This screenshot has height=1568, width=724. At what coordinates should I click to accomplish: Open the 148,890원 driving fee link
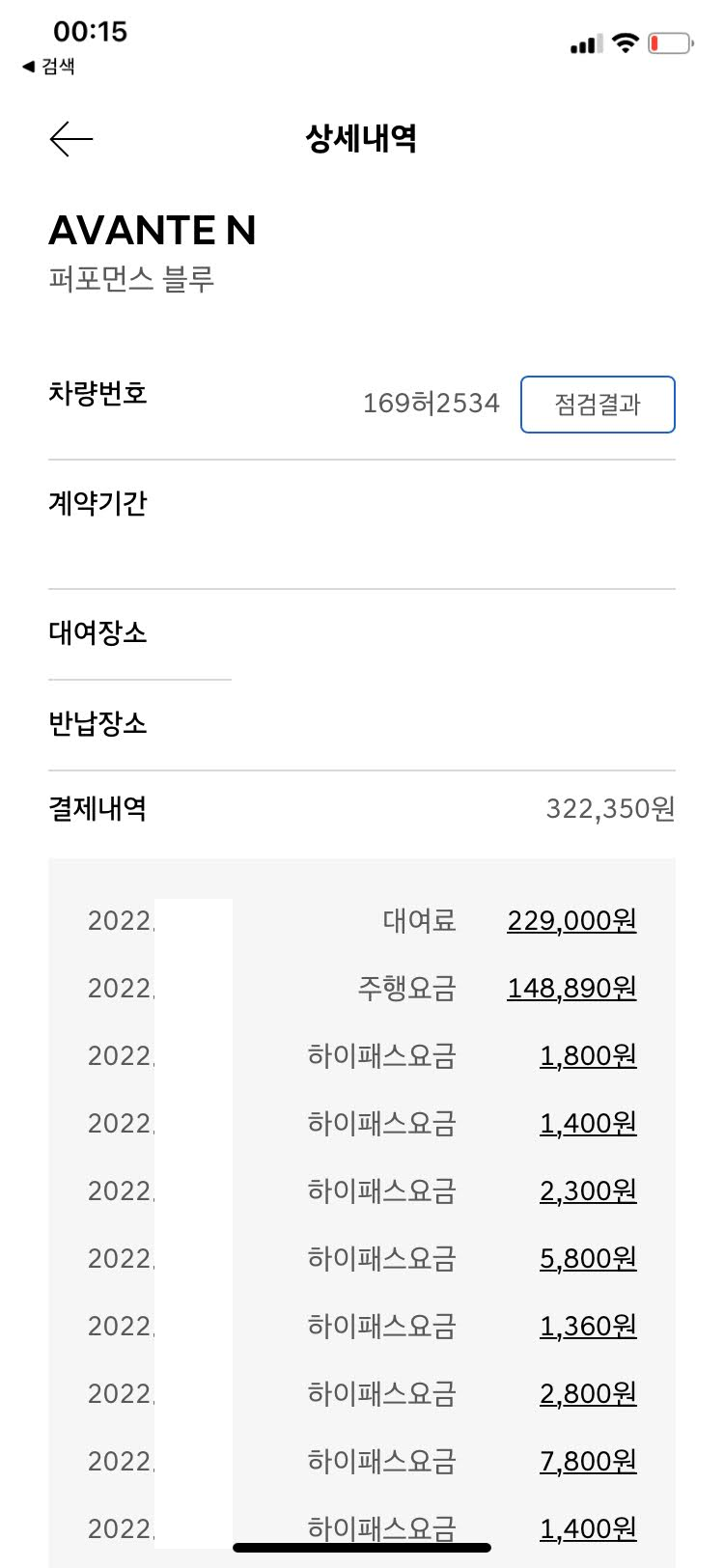pyautogui.click(x=571, y=989)
